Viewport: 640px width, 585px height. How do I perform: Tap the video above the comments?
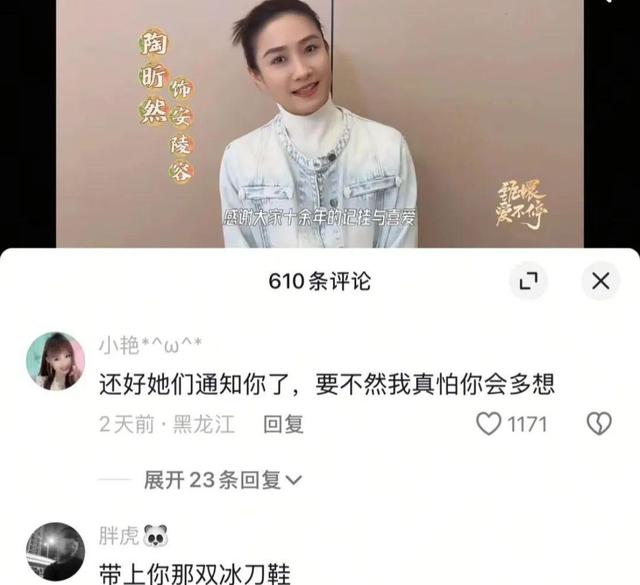coord(319,124)
